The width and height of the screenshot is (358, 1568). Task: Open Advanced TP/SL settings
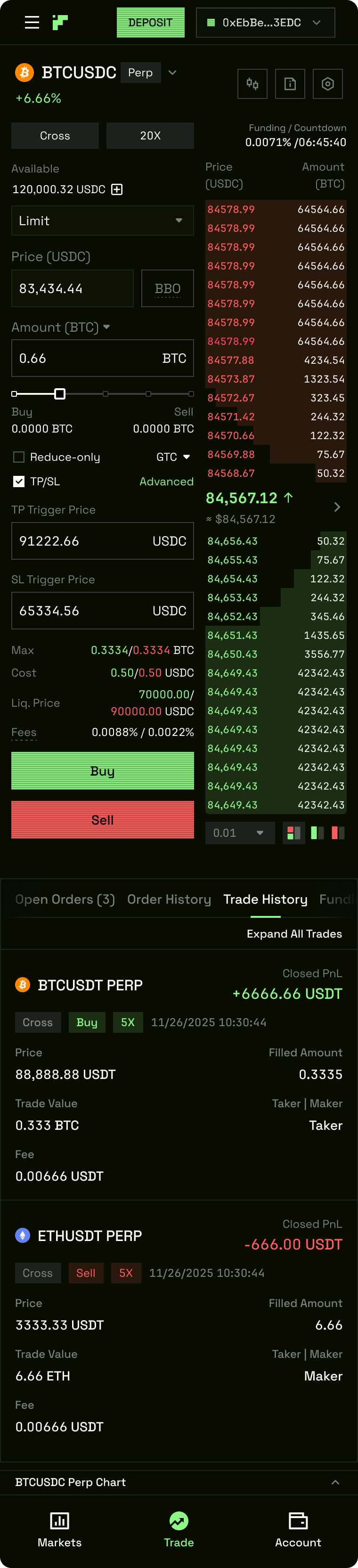tap(166, 482)
